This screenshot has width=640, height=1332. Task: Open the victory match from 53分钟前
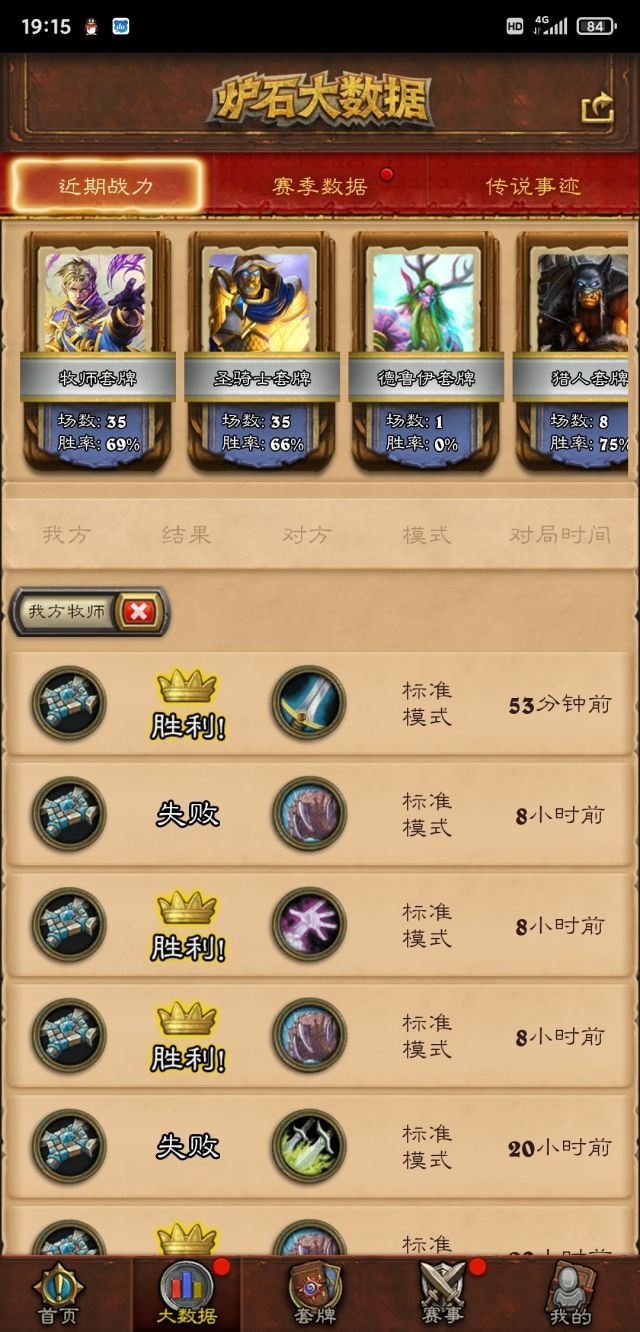(320, 704)
